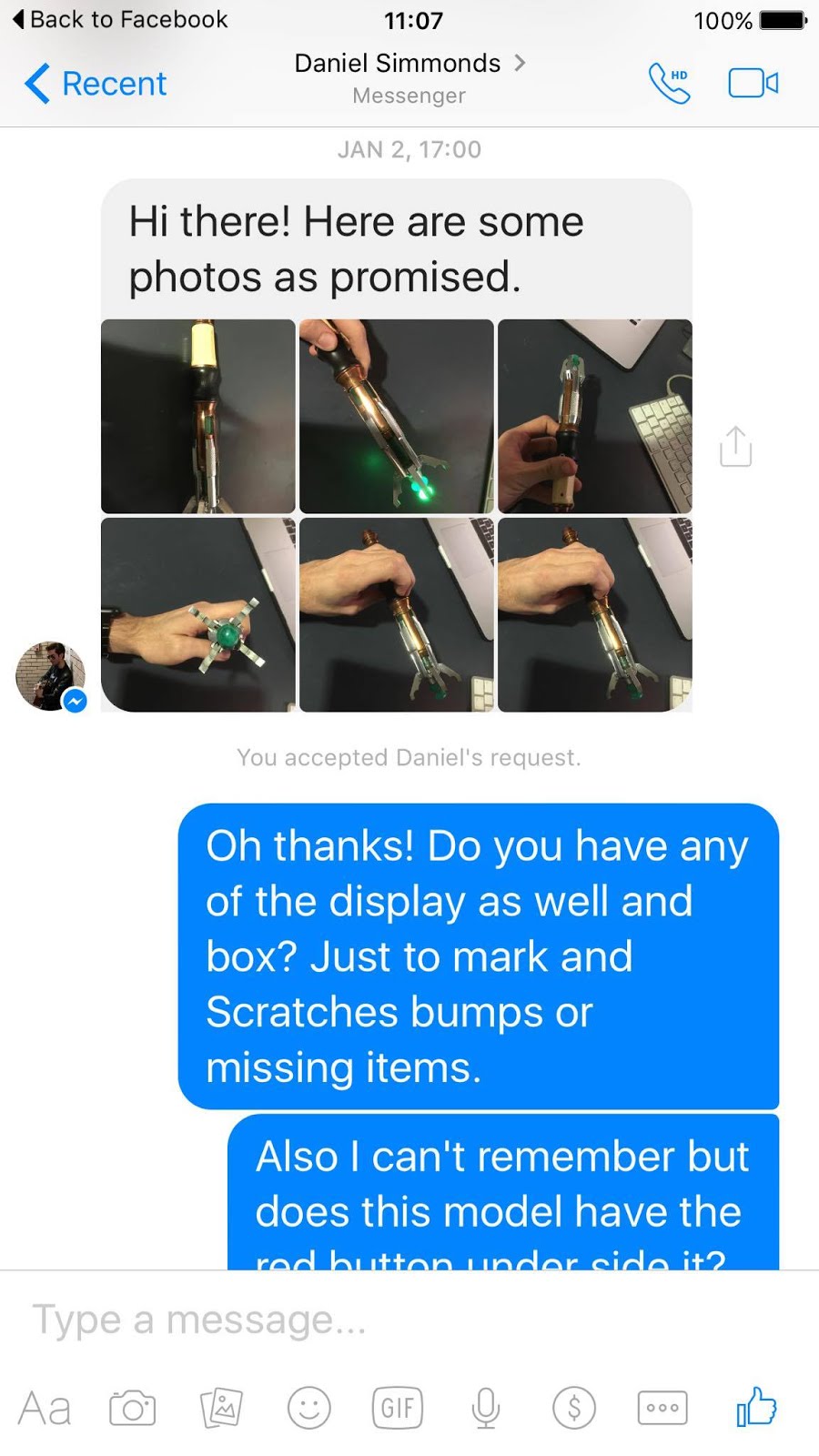Viewport: 819px width, 1456px height.
Task: Open Daniel Simmonds contact details
Action: pyautogui.click(x=409, y=64)
